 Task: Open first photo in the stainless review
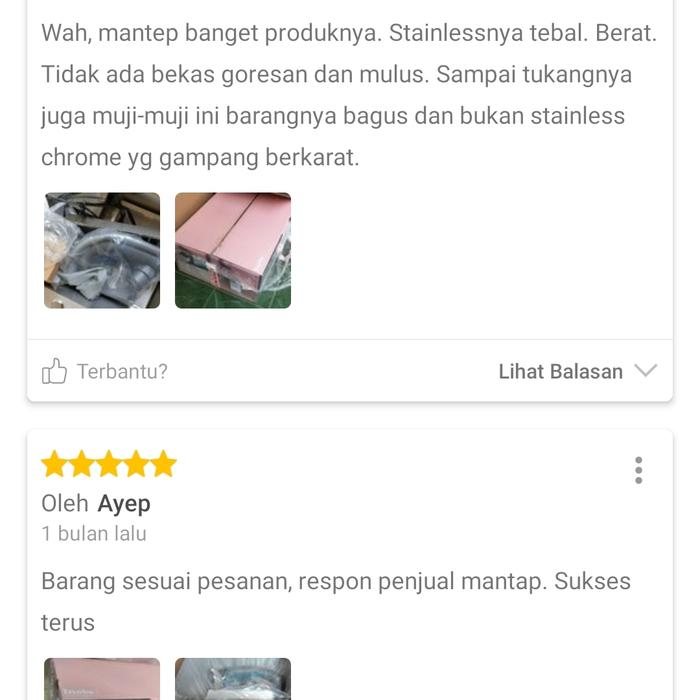102,250
